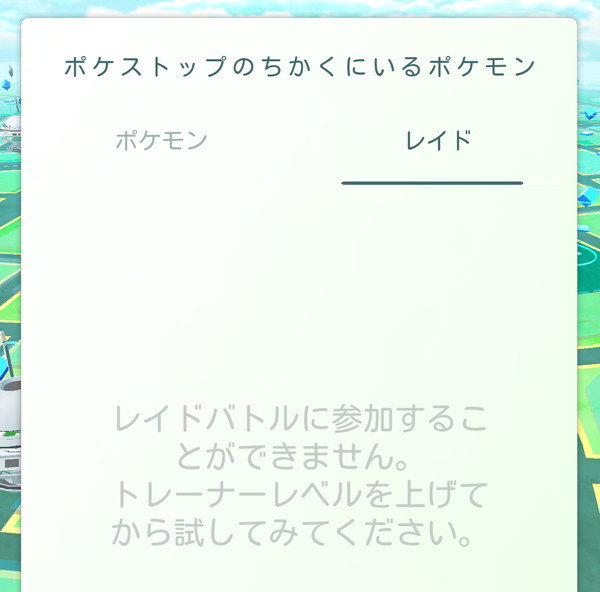The image size is (600, 592).
Task: Select the レイド tab
Action: coord(437,140)
